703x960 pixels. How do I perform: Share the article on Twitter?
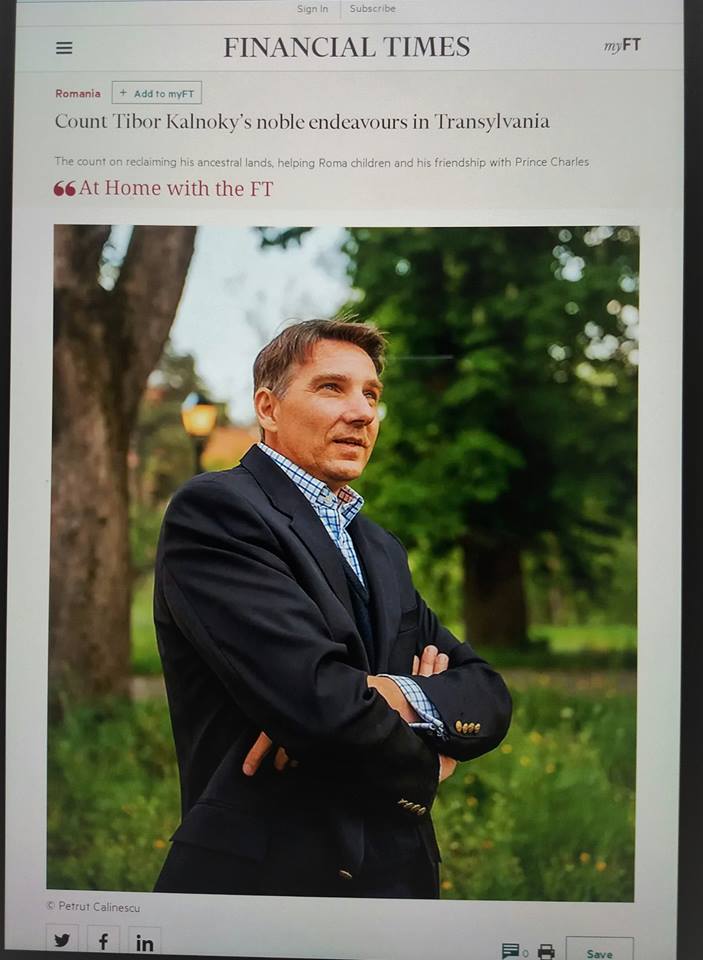(62, 941)
